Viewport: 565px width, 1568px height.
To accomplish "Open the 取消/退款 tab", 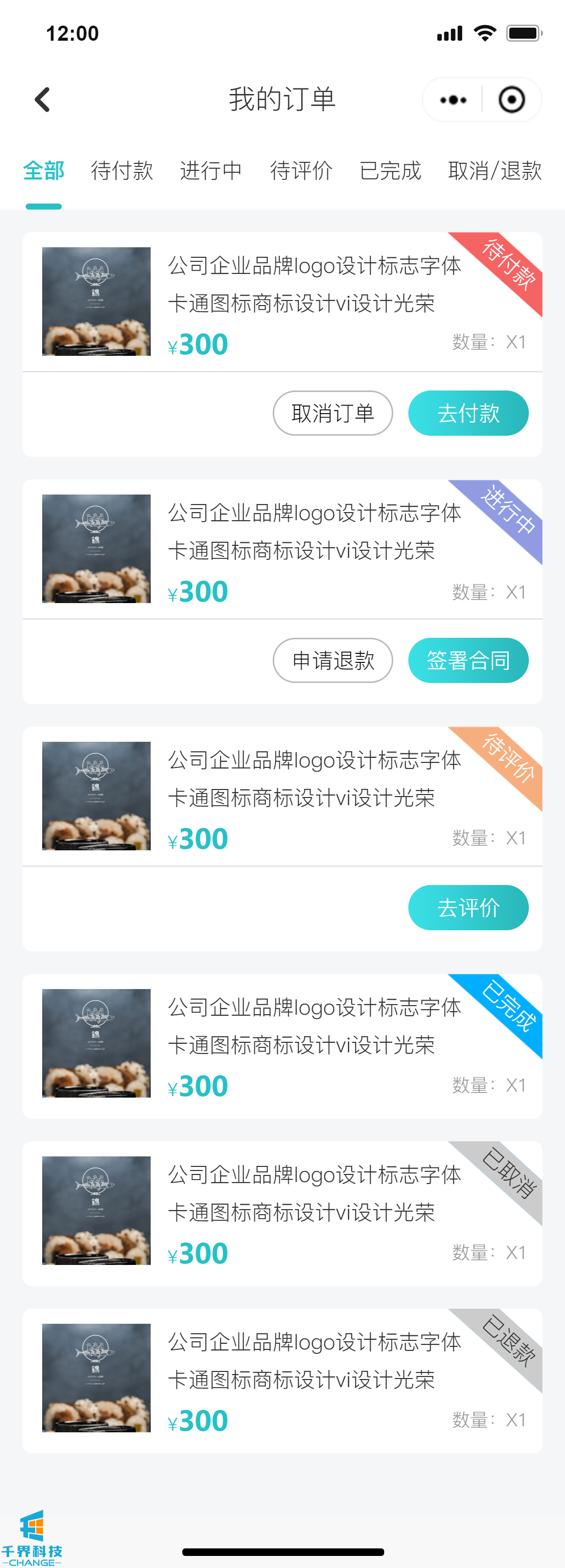I will (x=495, y=170).
